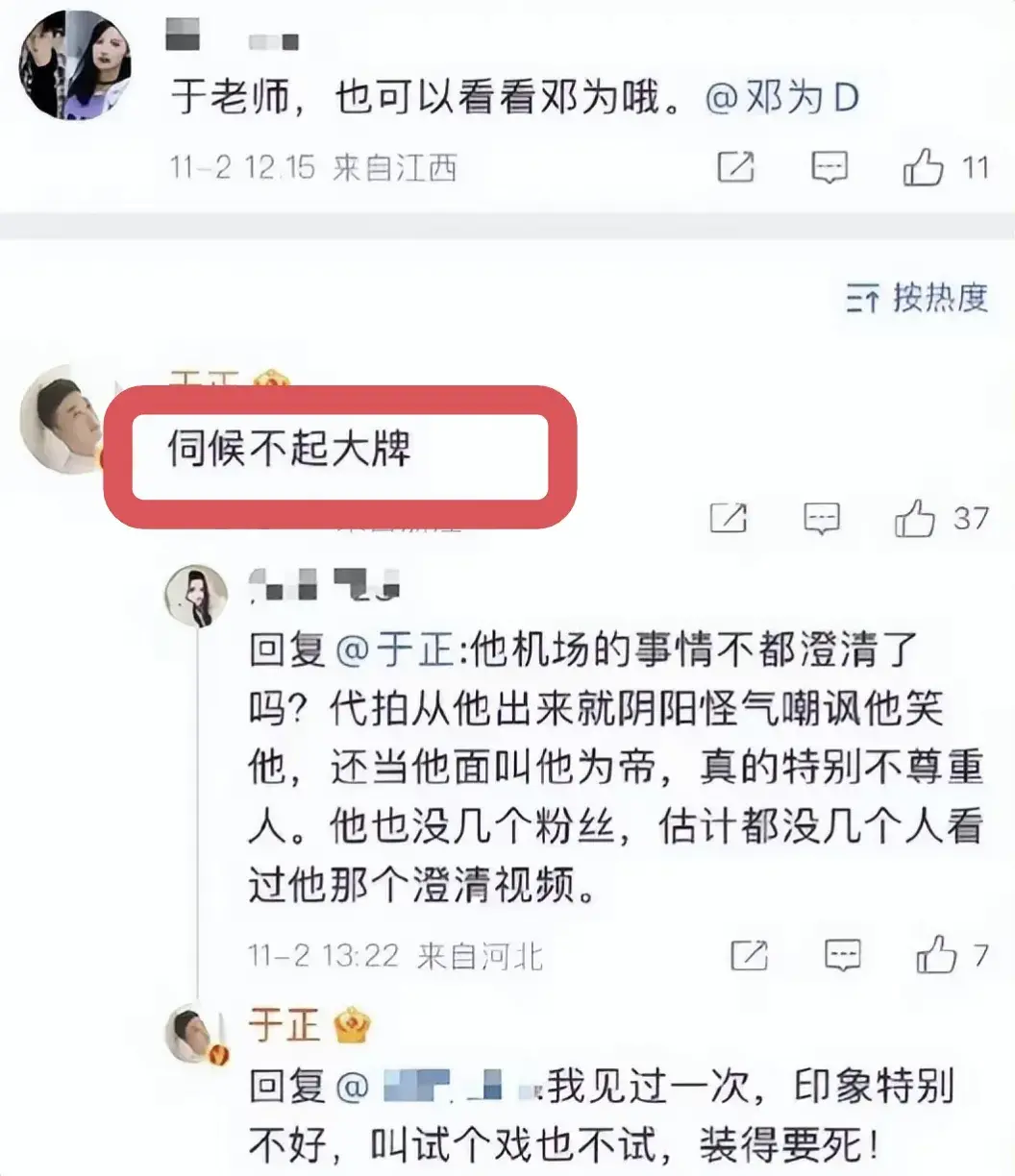Open @于正 mention in the 河北 reply

pos(395,652)
